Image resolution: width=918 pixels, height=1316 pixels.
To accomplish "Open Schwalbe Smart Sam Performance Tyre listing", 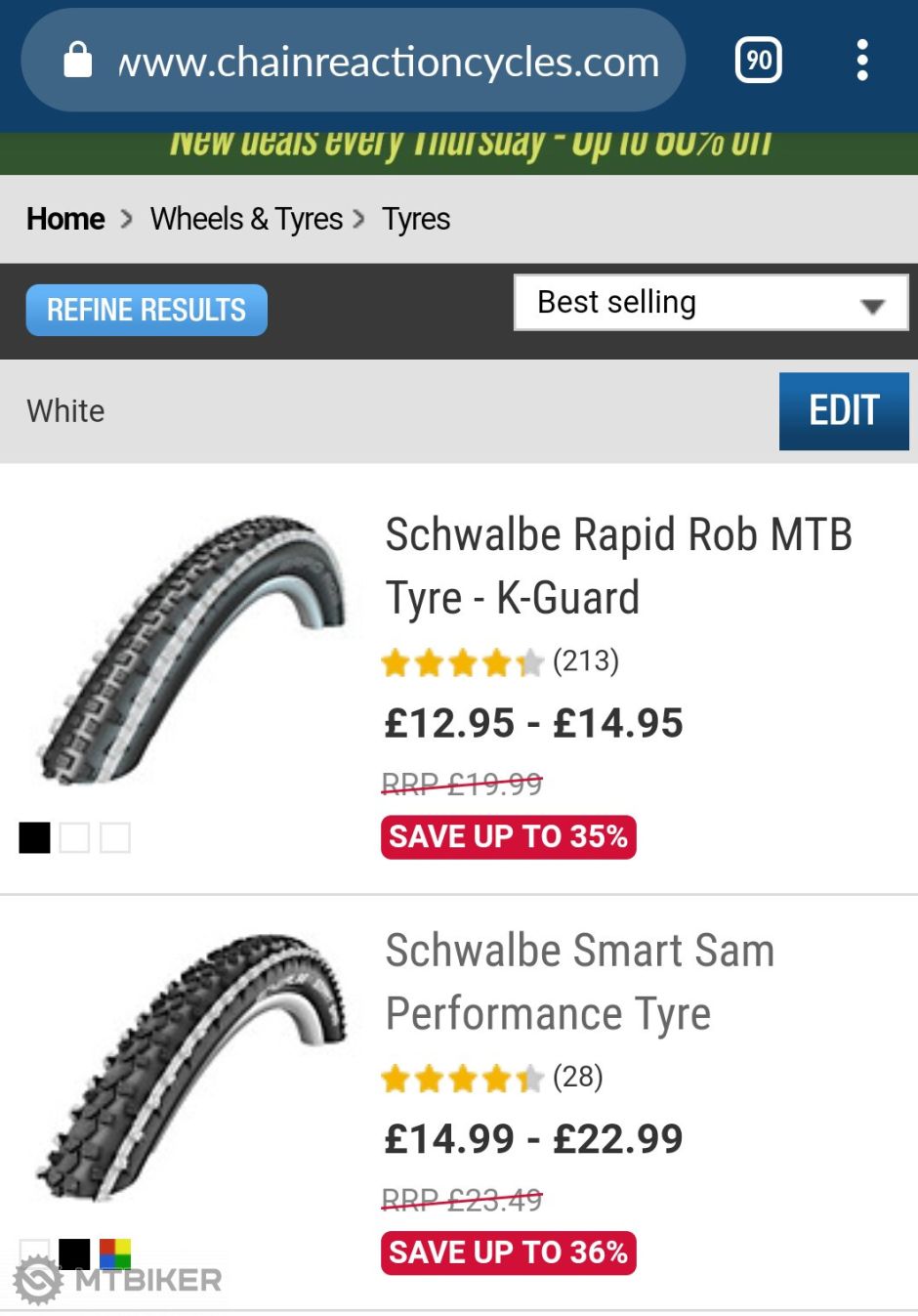I will click(579, 981).
